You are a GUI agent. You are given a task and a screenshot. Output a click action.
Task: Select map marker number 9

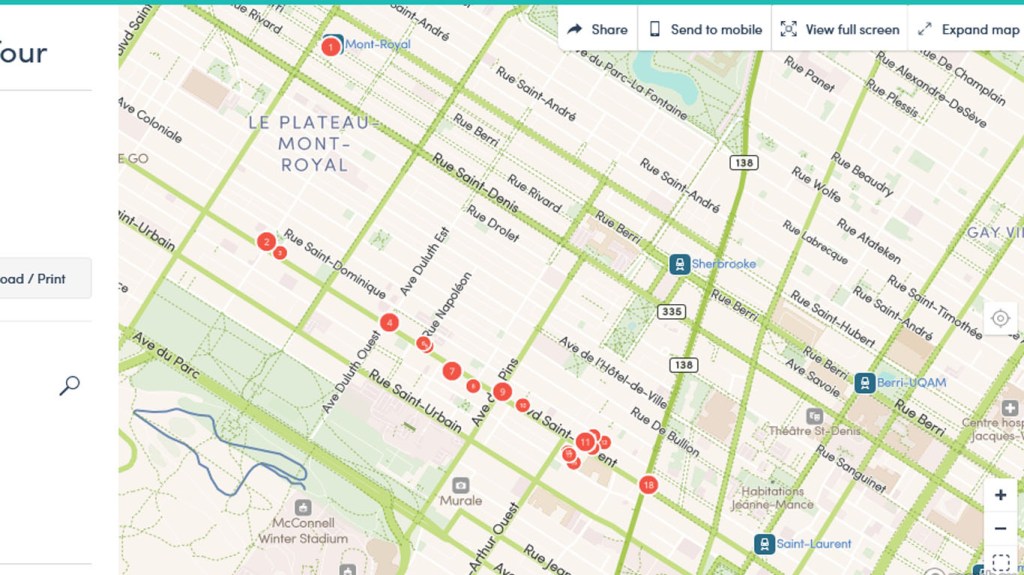click(502, 391)
